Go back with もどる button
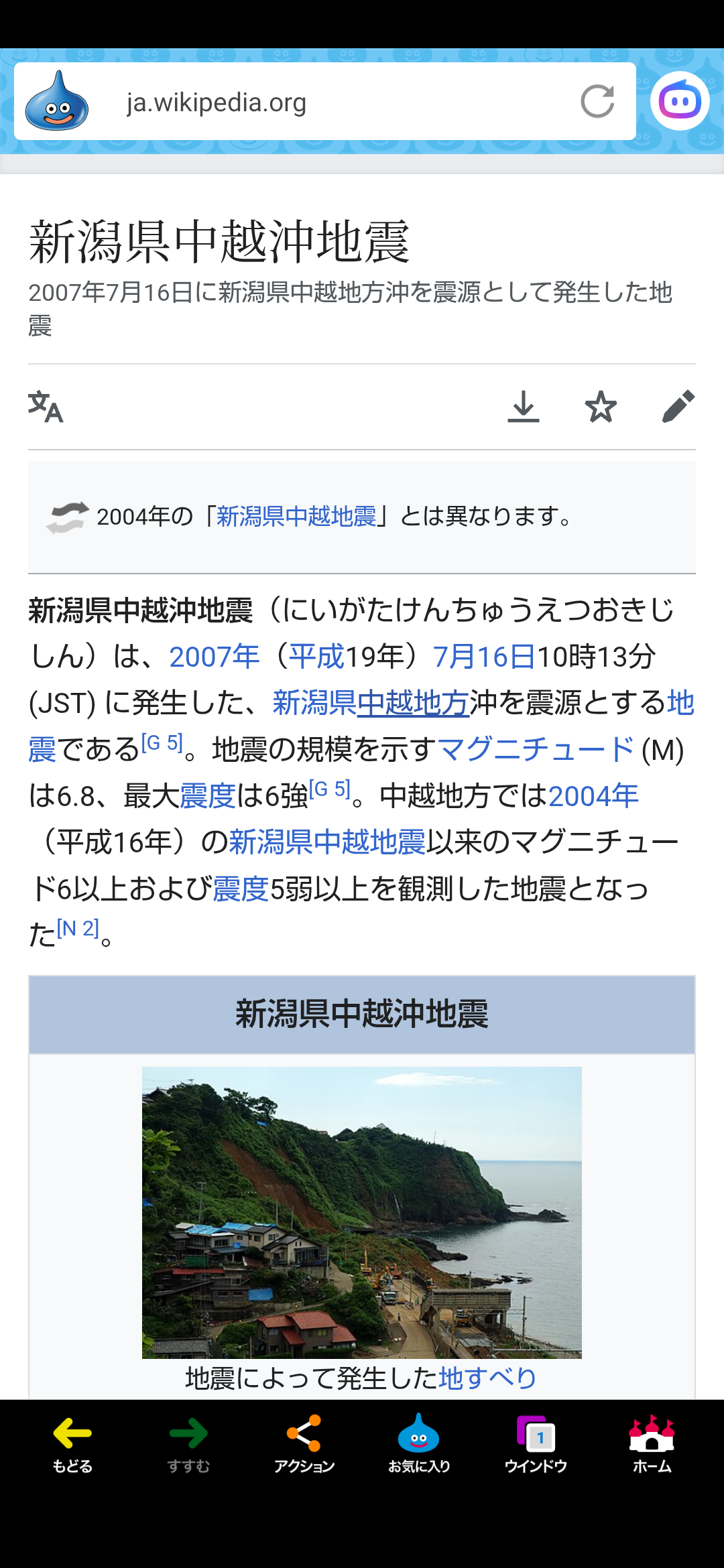Viewport: 724px width, 1568px height. click(72, 1444)
